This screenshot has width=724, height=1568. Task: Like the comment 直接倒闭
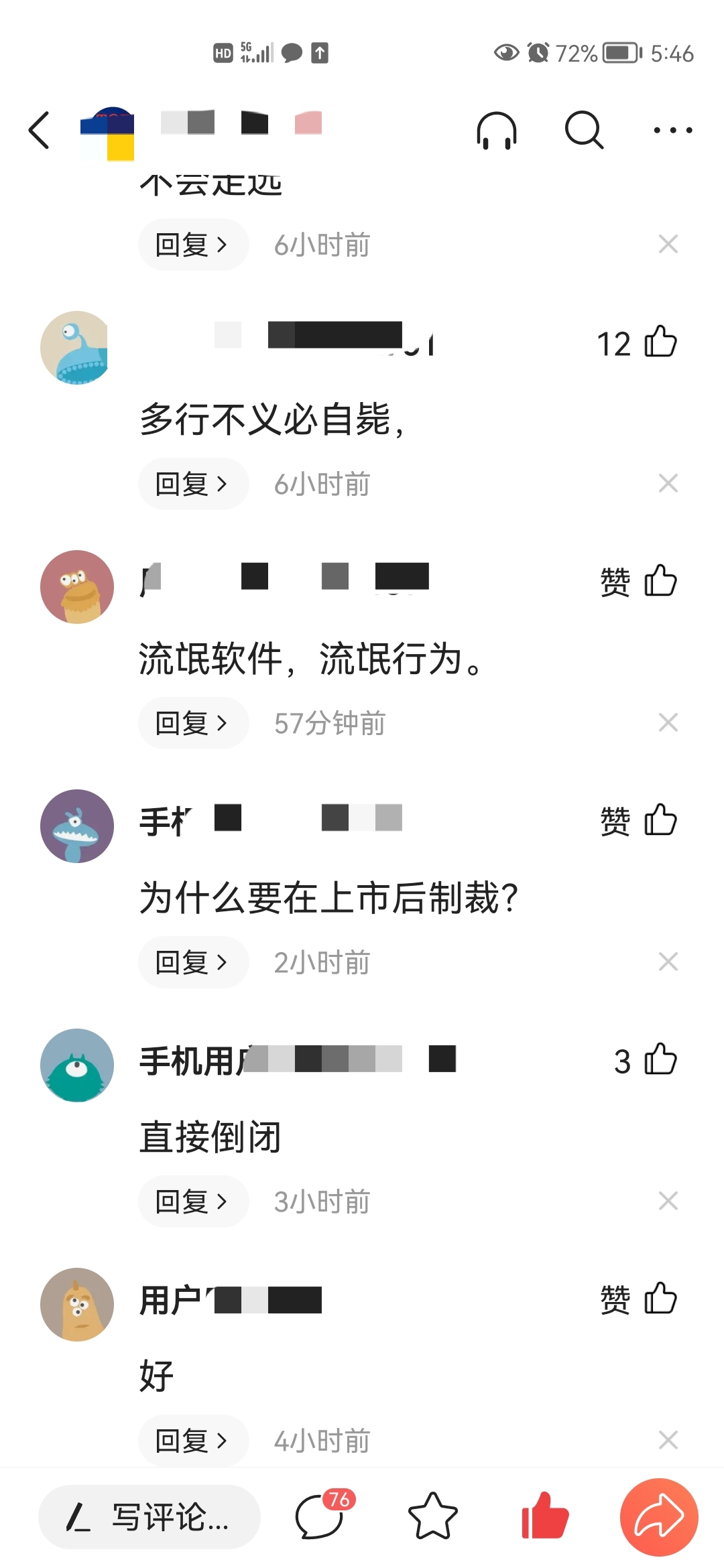pyautogui.click(x=660, y=1059)
